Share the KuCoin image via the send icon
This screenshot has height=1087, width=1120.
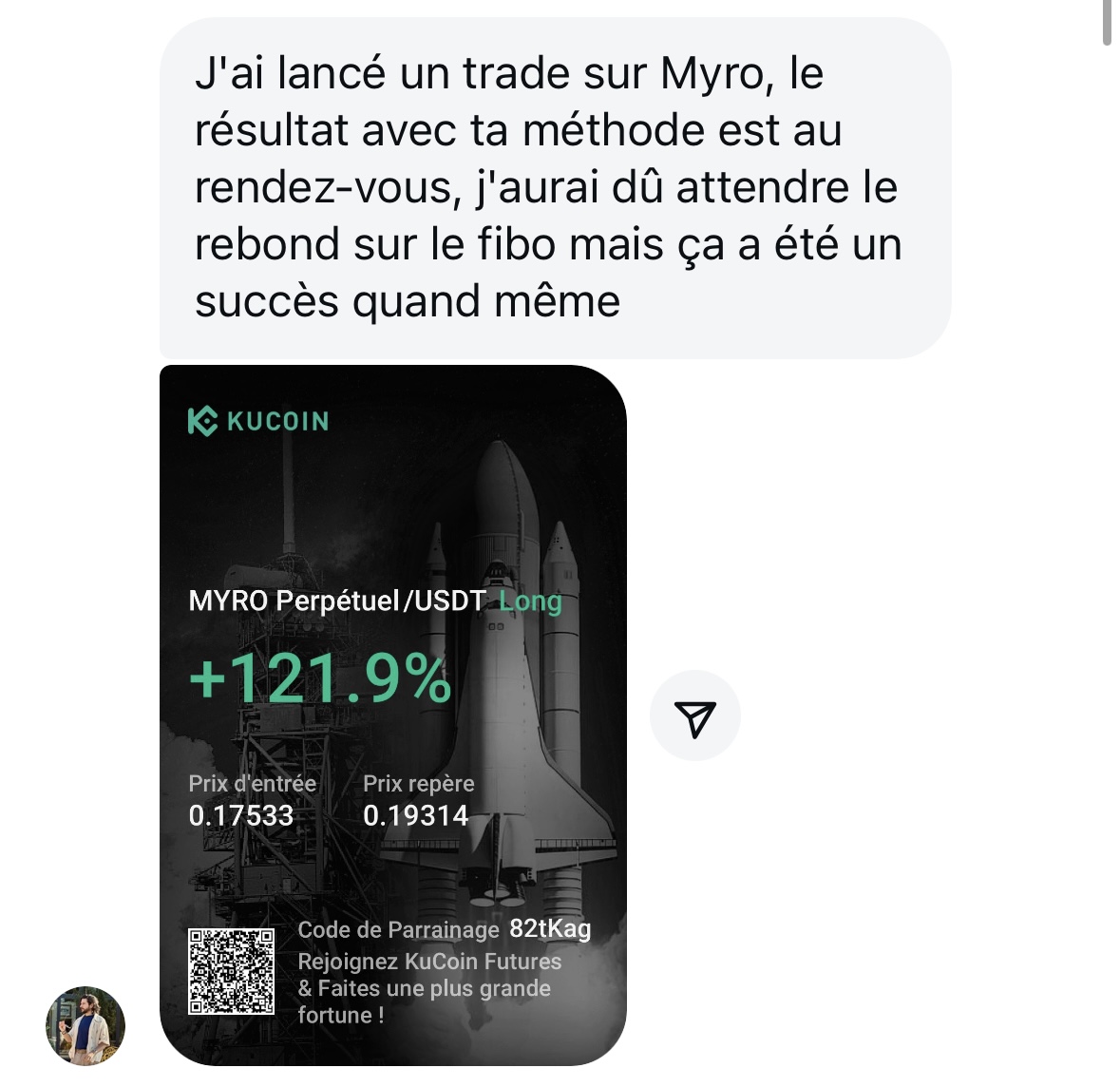[694, 716]
